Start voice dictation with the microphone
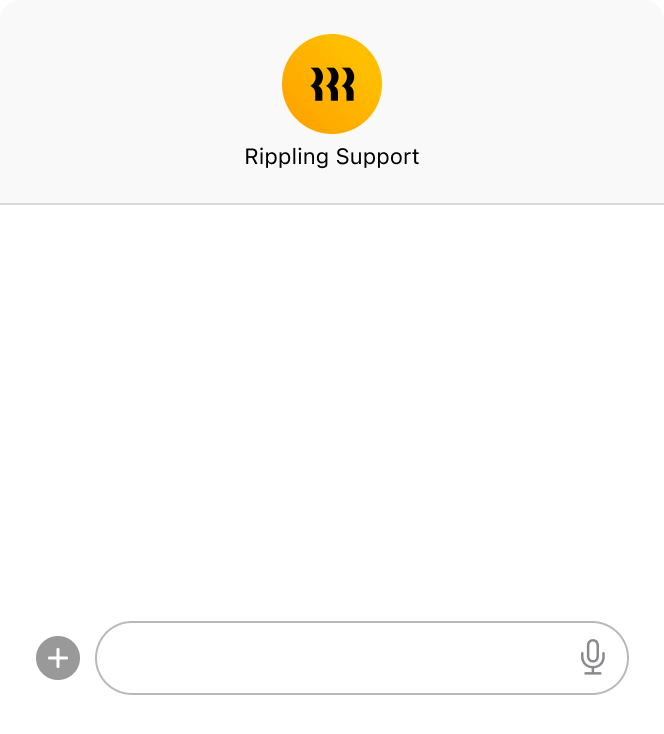664x734 pixels. (x=593, y=657)
